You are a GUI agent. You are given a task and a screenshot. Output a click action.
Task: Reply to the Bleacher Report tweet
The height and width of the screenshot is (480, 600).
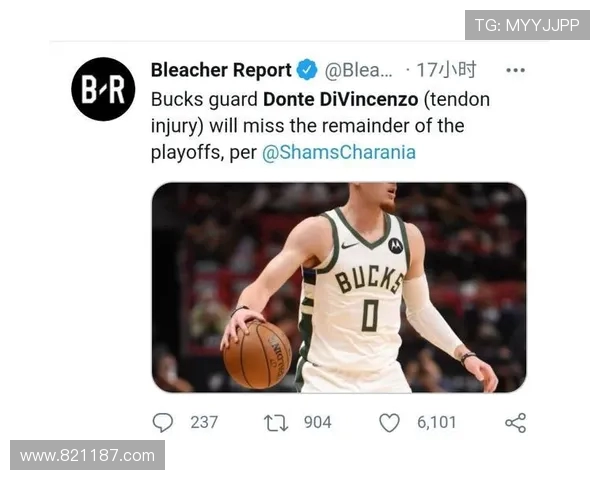click(163, 422)
